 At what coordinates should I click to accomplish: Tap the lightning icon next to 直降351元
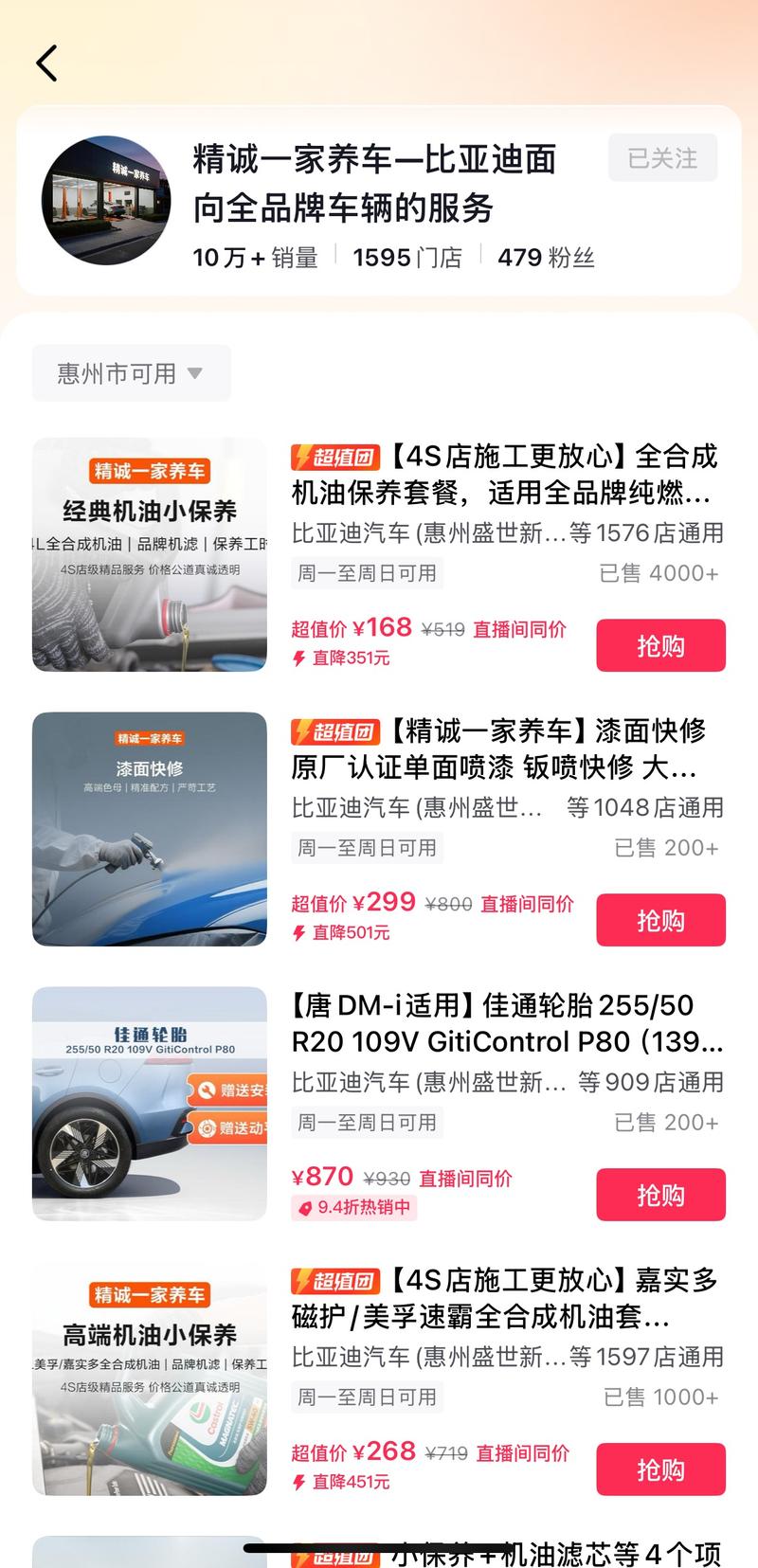(299, 657)
